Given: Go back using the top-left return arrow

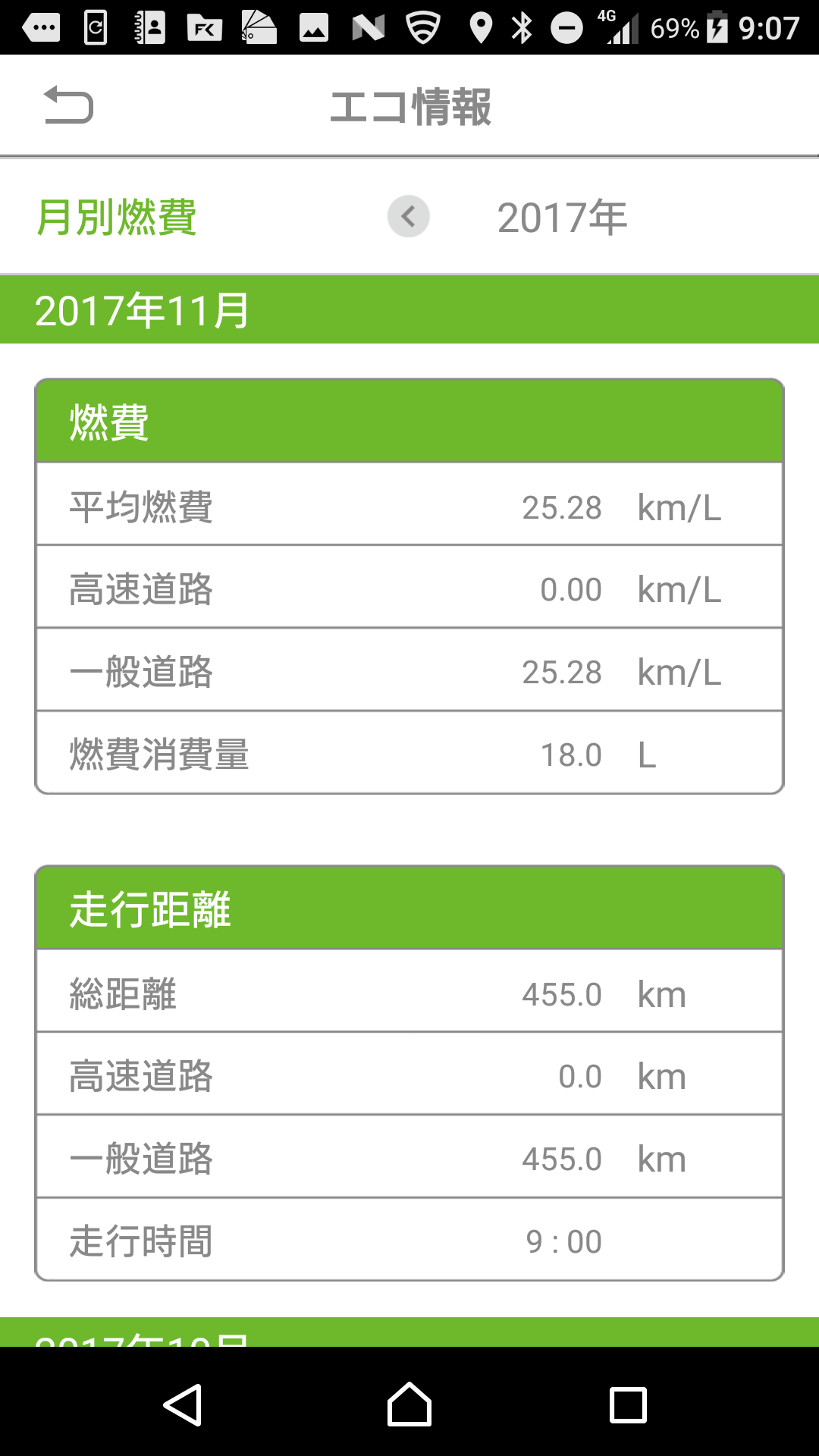Looking at the screenshot, I should coord(68,105).
